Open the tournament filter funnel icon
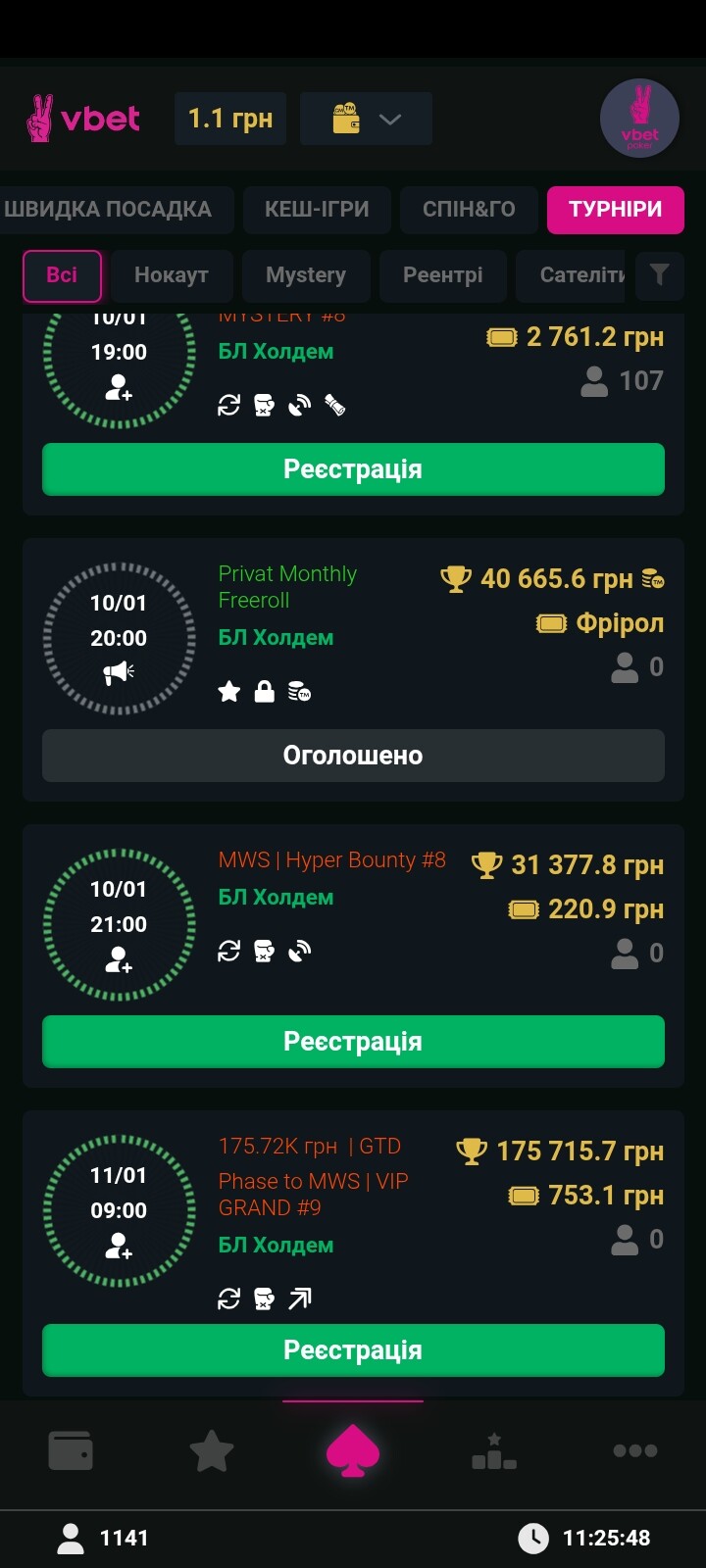Viewport: 706px width, 1568px height. (x=659, y=275)
